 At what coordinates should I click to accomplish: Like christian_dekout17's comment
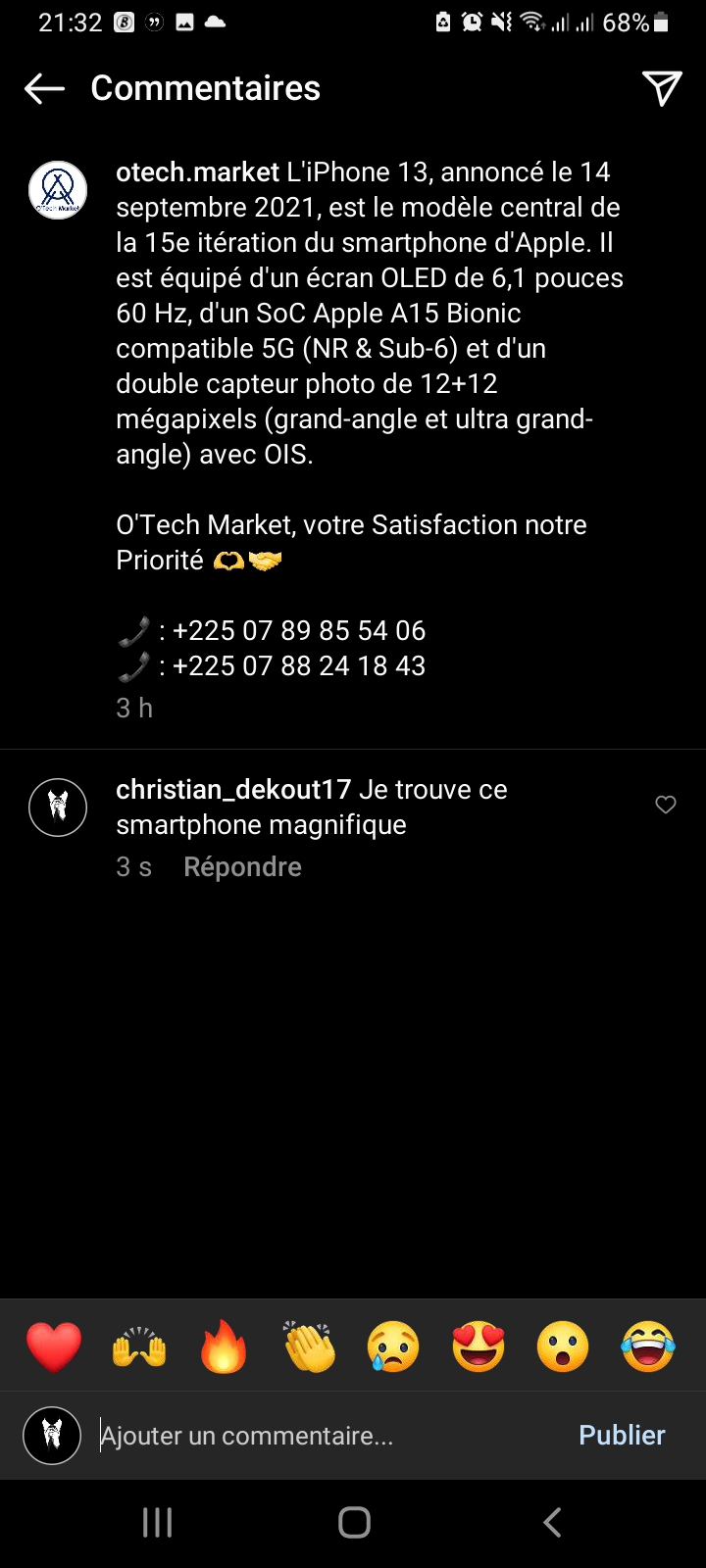pos(666,805)
